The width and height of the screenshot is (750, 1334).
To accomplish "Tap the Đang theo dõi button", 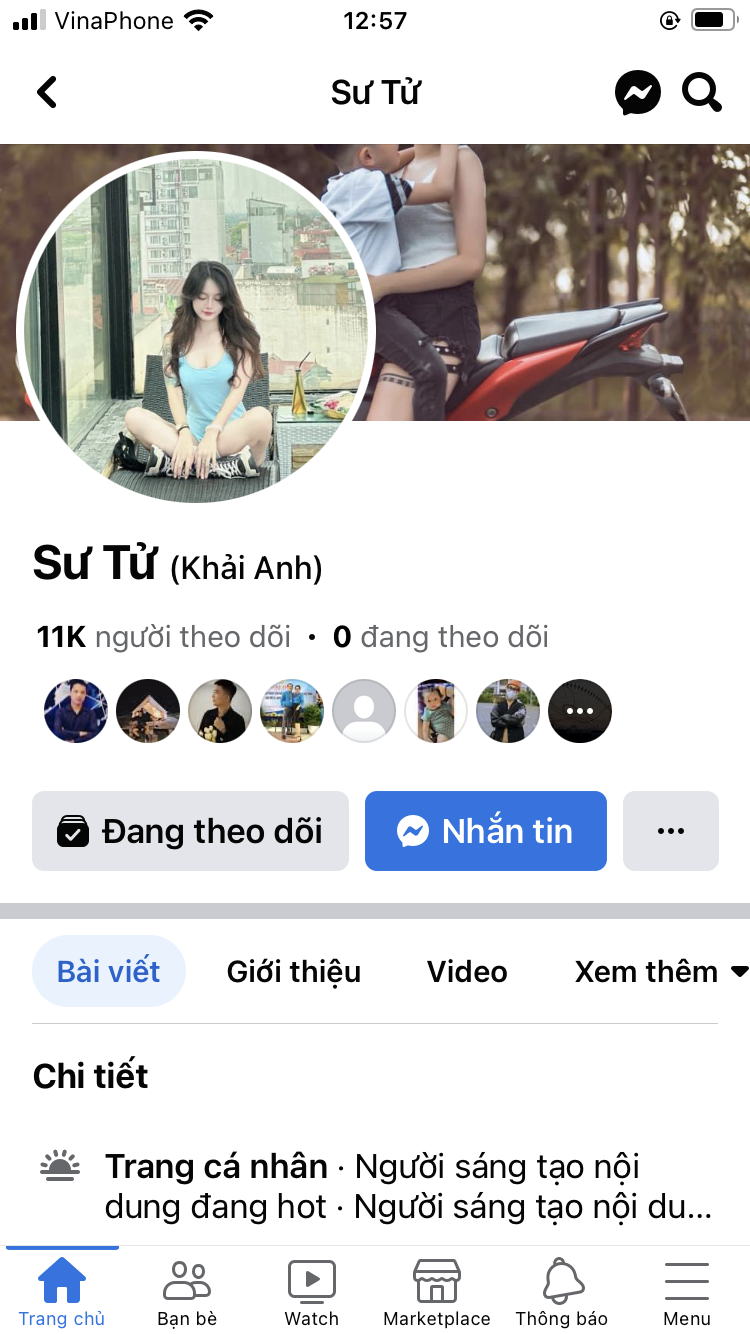I will (190, 831).
